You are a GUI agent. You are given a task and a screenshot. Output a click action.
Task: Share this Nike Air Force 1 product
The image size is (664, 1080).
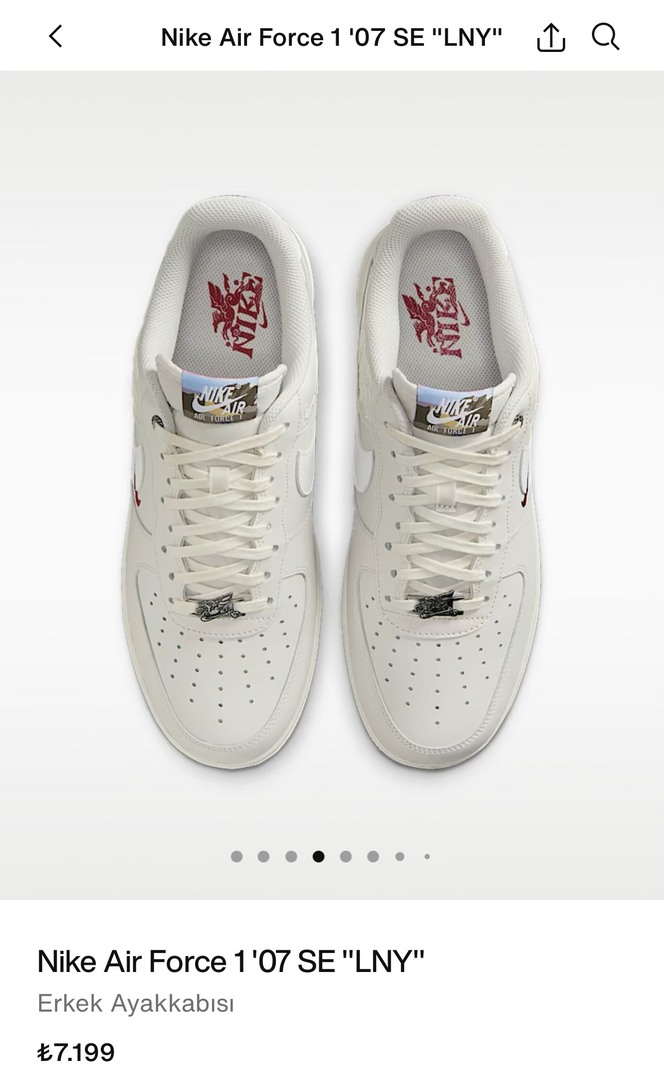click(551, 38)
